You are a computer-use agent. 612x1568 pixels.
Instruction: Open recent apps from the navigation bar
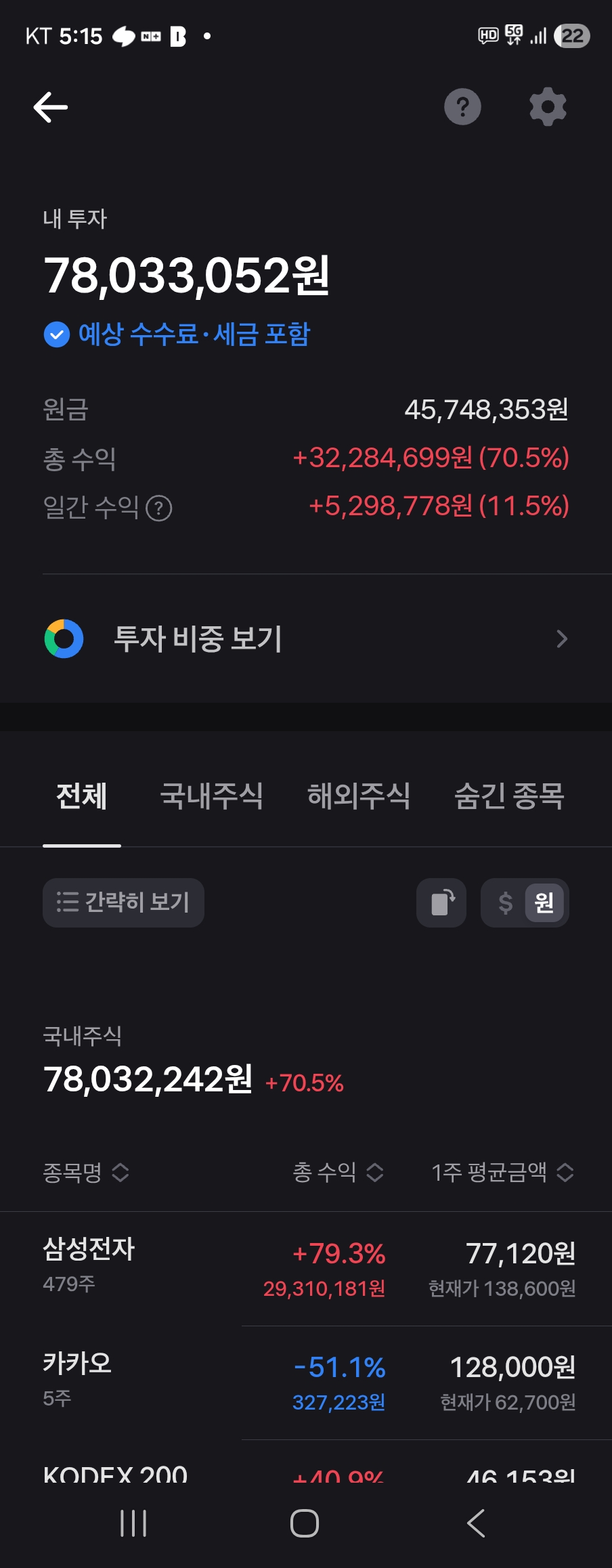133,1523
